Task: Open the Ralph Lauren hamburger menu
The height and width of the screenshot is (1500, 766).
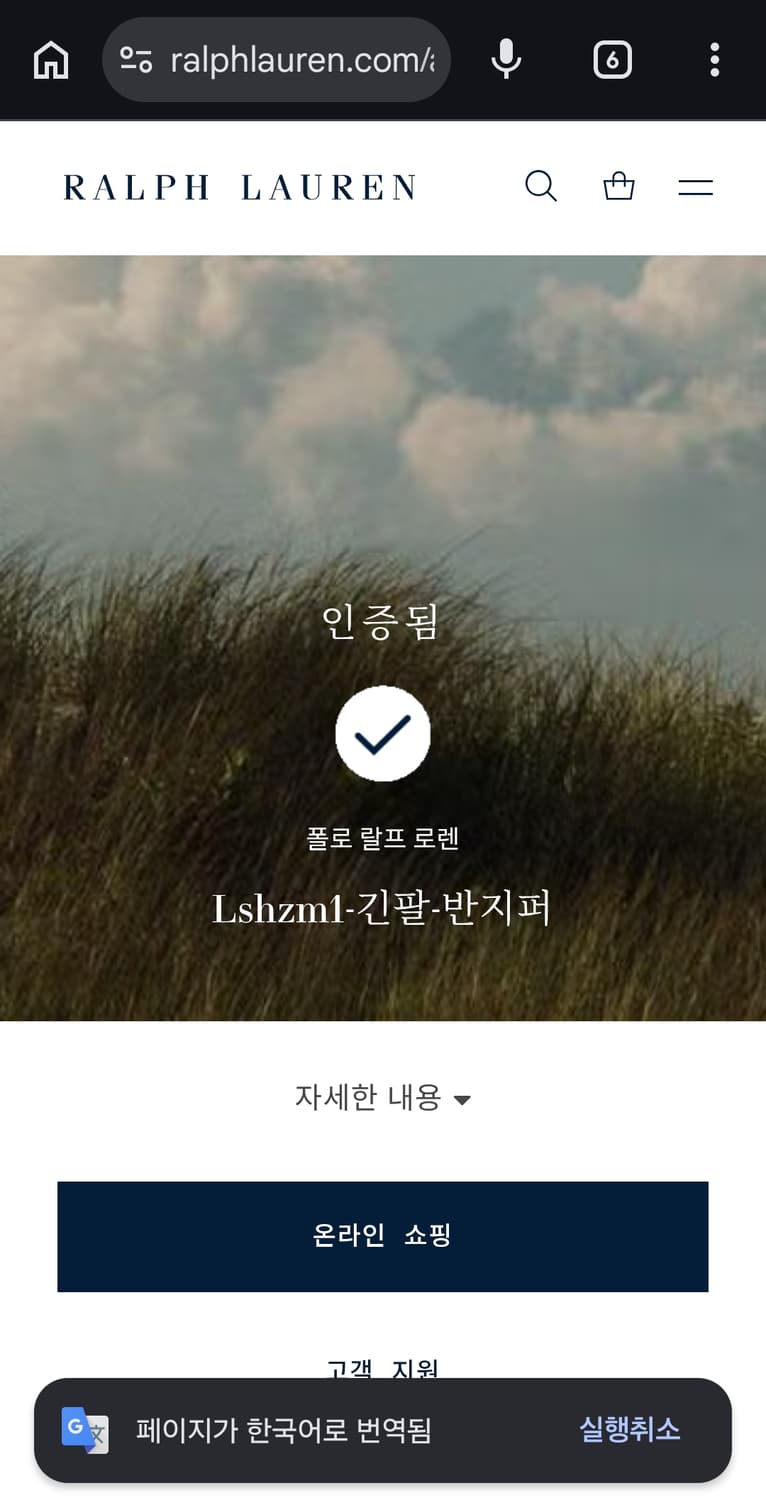Action: coord(695,186)
